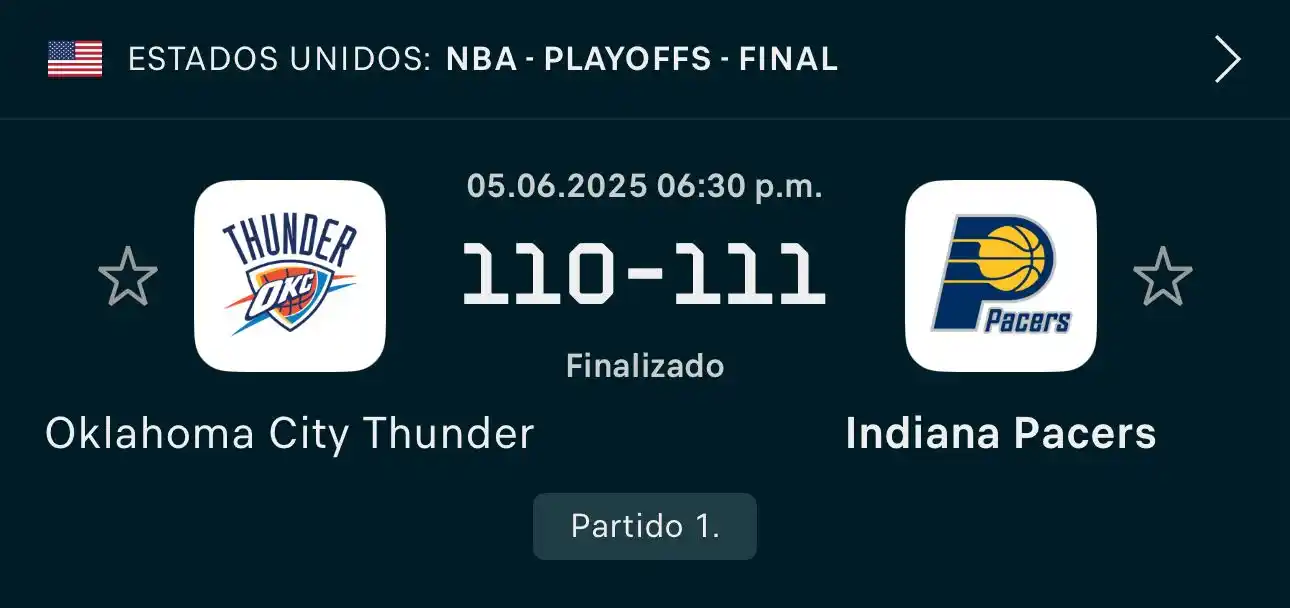
Task: Select the Partido 1. chip
Action: coord(644,526)
